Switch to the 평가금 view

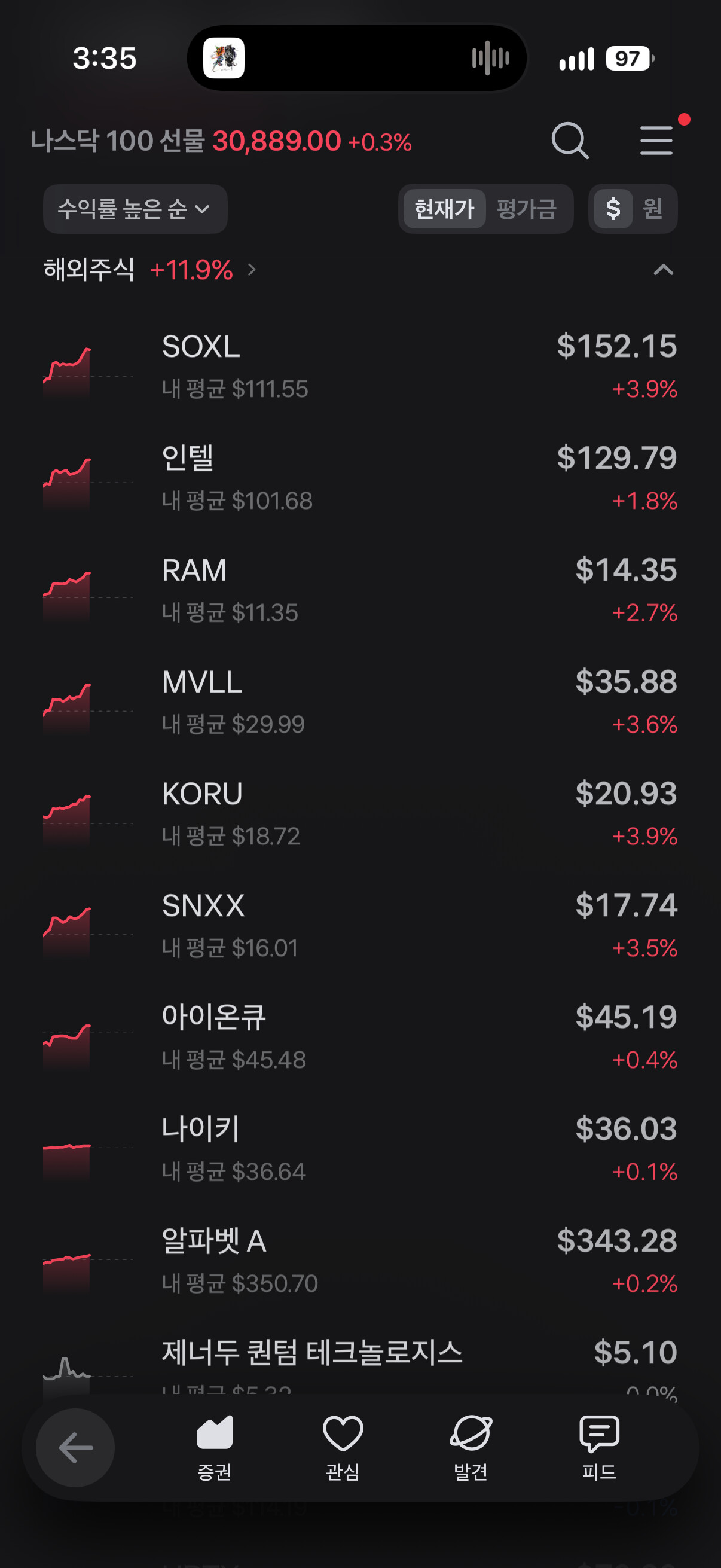pyautogui.click(x=526, y=209)
